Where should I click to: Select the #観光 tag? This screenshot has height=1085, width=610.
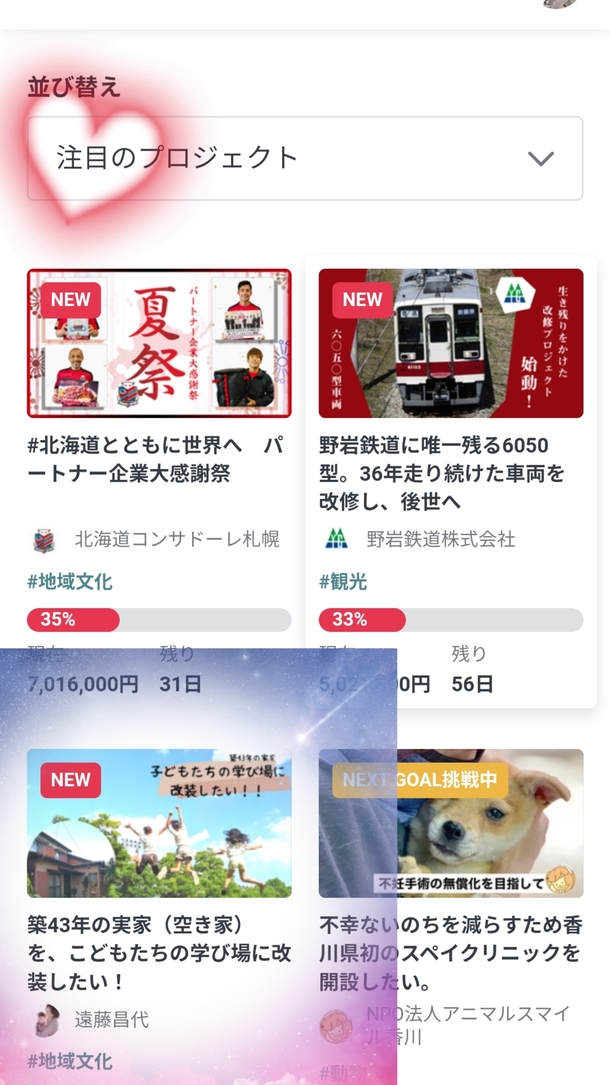pyautogui.click(x=343, y=581)
